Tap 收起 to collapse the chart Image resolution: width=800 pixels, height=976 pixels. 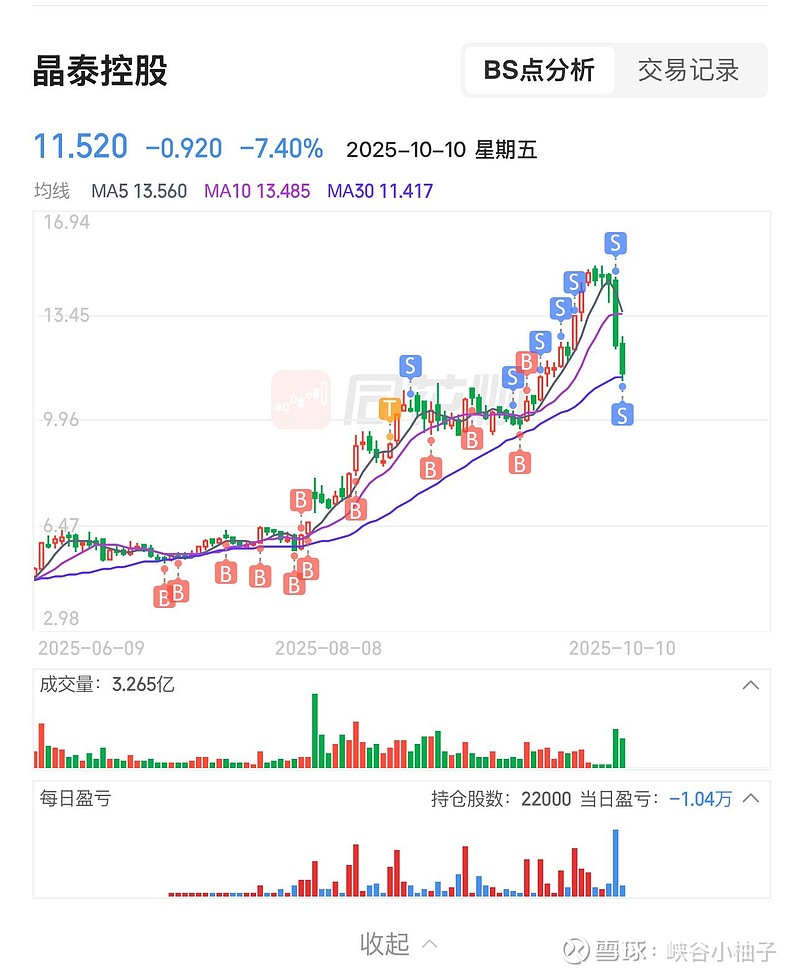[398, 944]
